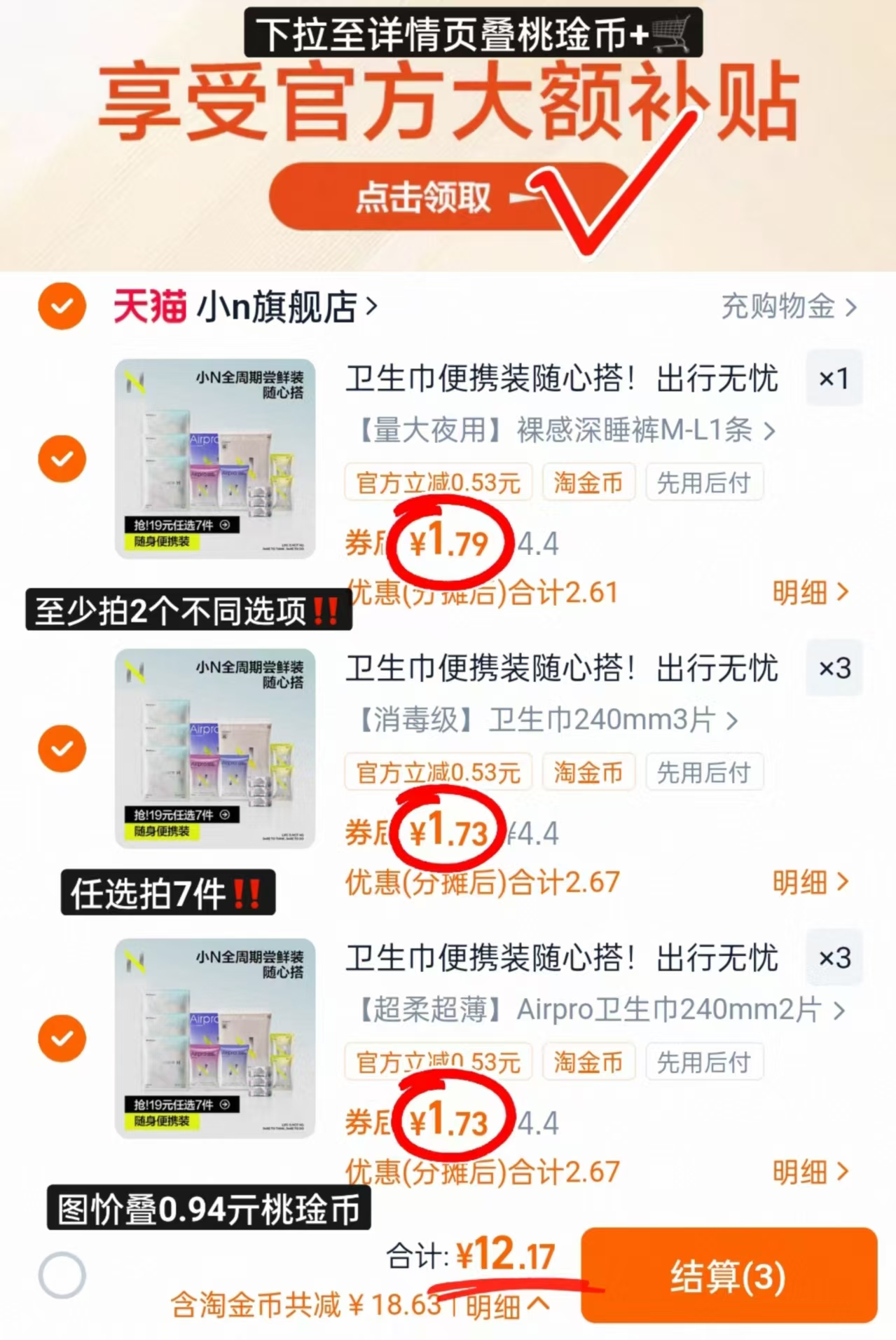Tap the 淘金币 tag on the first product
The width and height of the screenshot is (896, 1340).
[588, 482]
